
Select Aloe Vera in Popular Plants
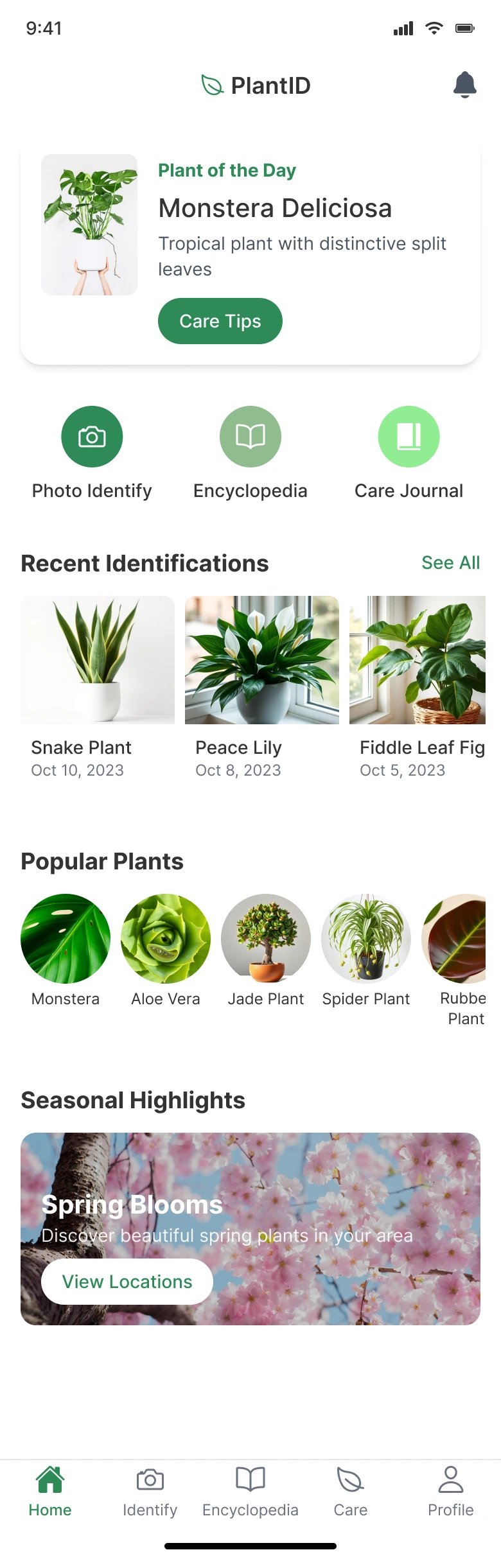tap(166, 939)
